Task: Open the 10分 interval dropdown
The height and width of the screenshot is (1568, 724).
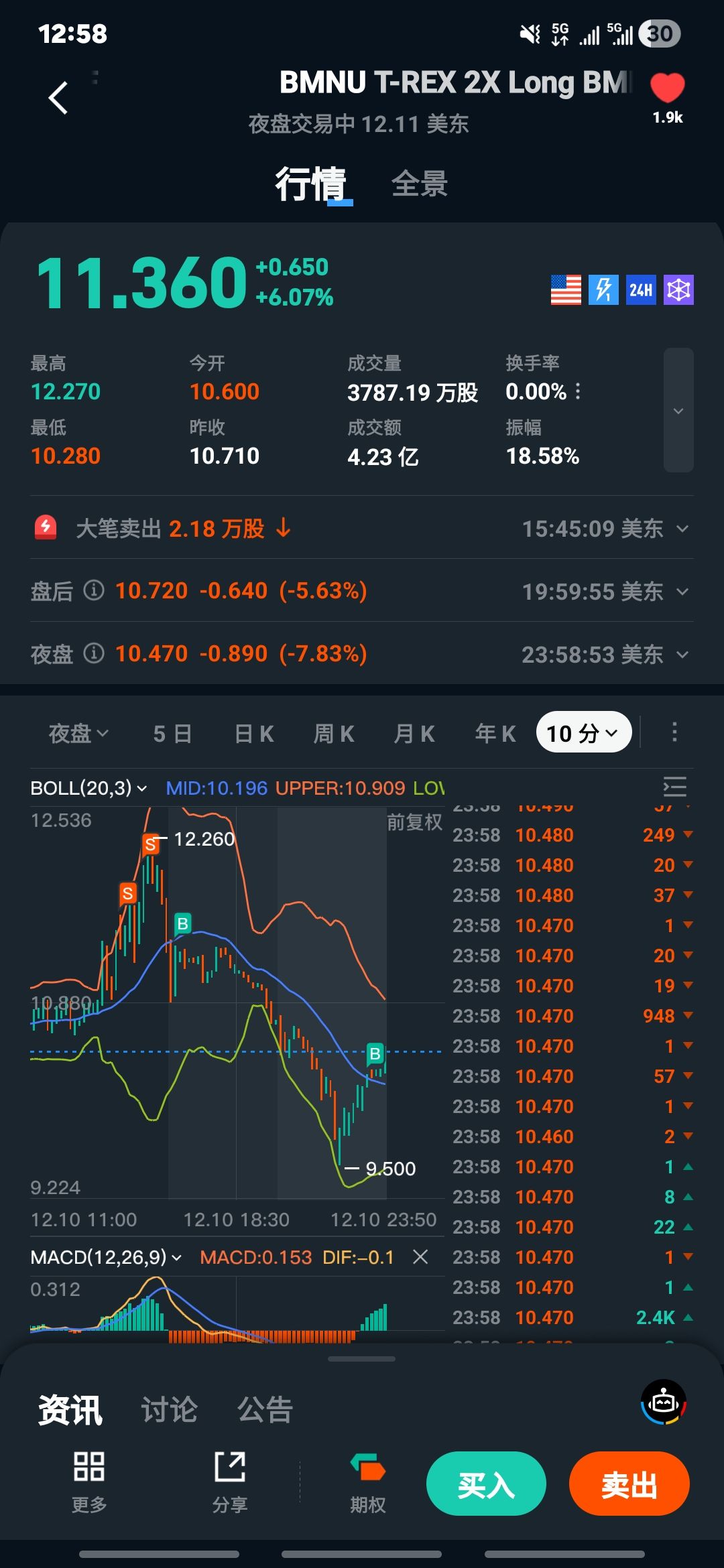Action: tap(583, 732)
